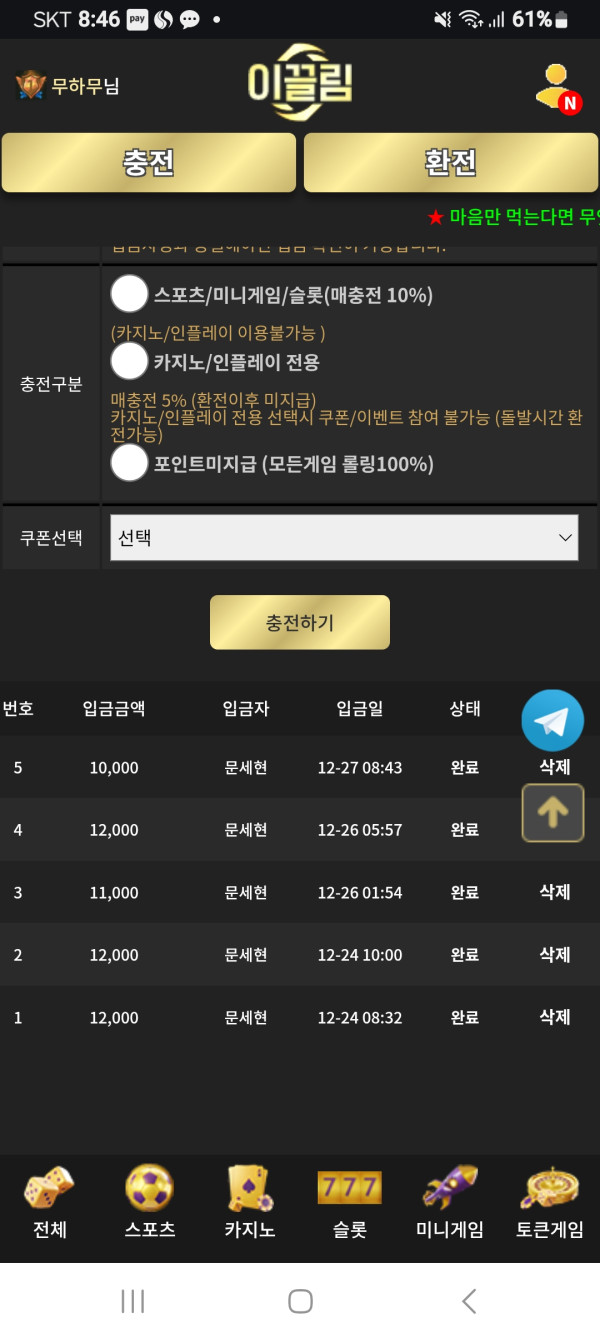Delete deposit record number 2

[555, 954]
